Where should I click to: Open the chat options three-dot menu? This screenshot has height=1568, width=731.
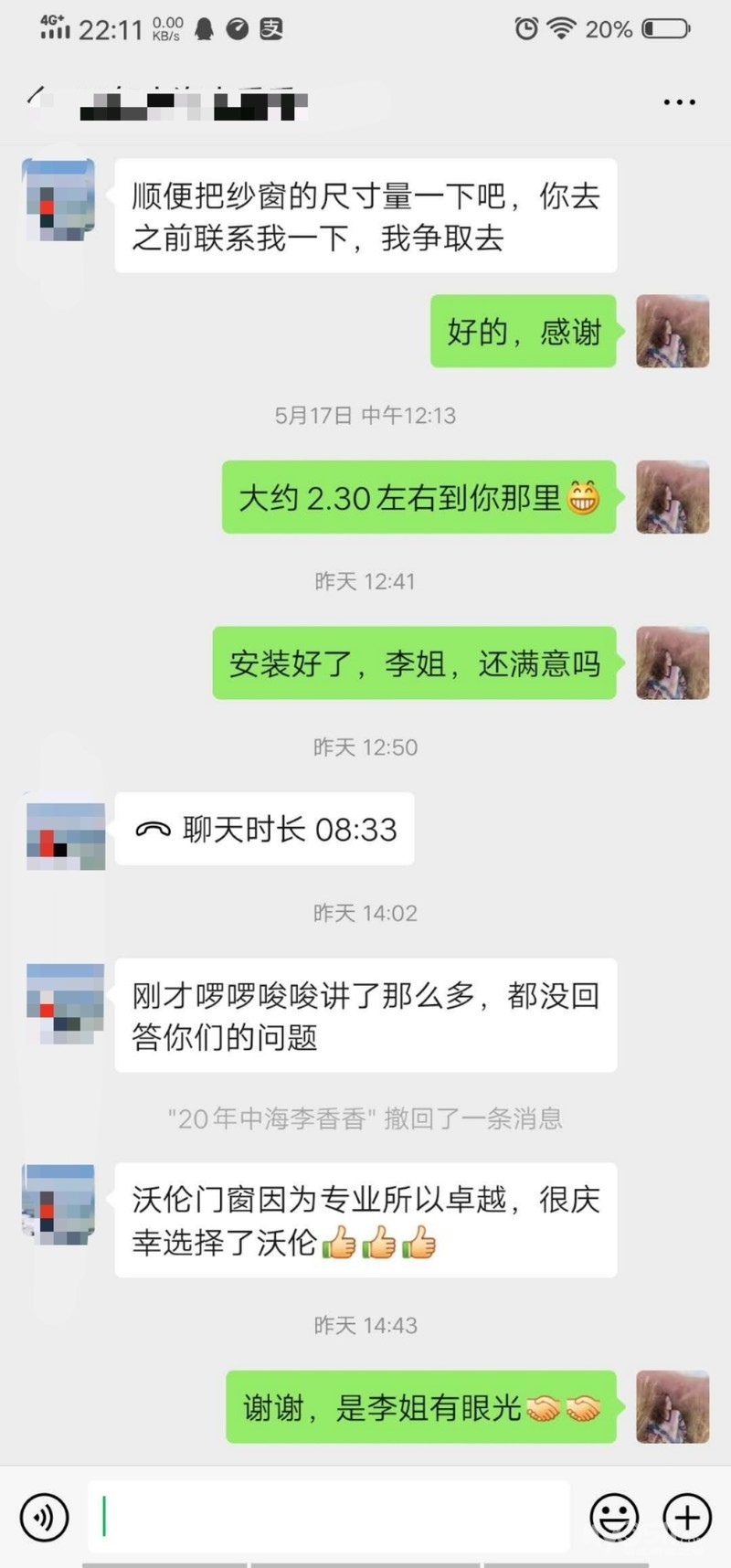(x=679, y=102)
